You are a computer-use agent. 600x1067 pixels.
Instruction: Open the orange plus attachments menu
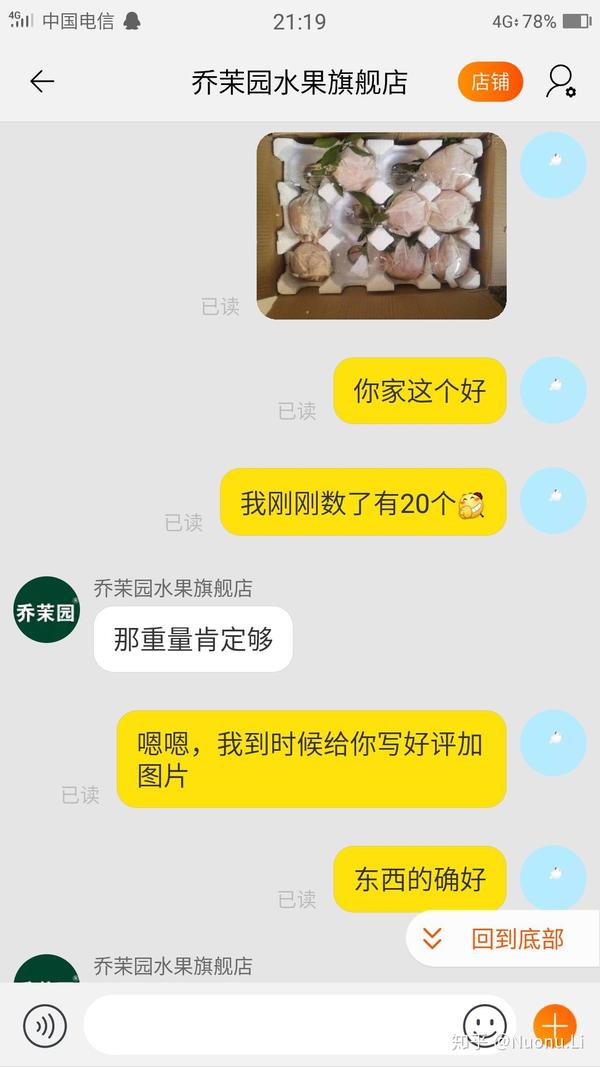pos(554,1025)
